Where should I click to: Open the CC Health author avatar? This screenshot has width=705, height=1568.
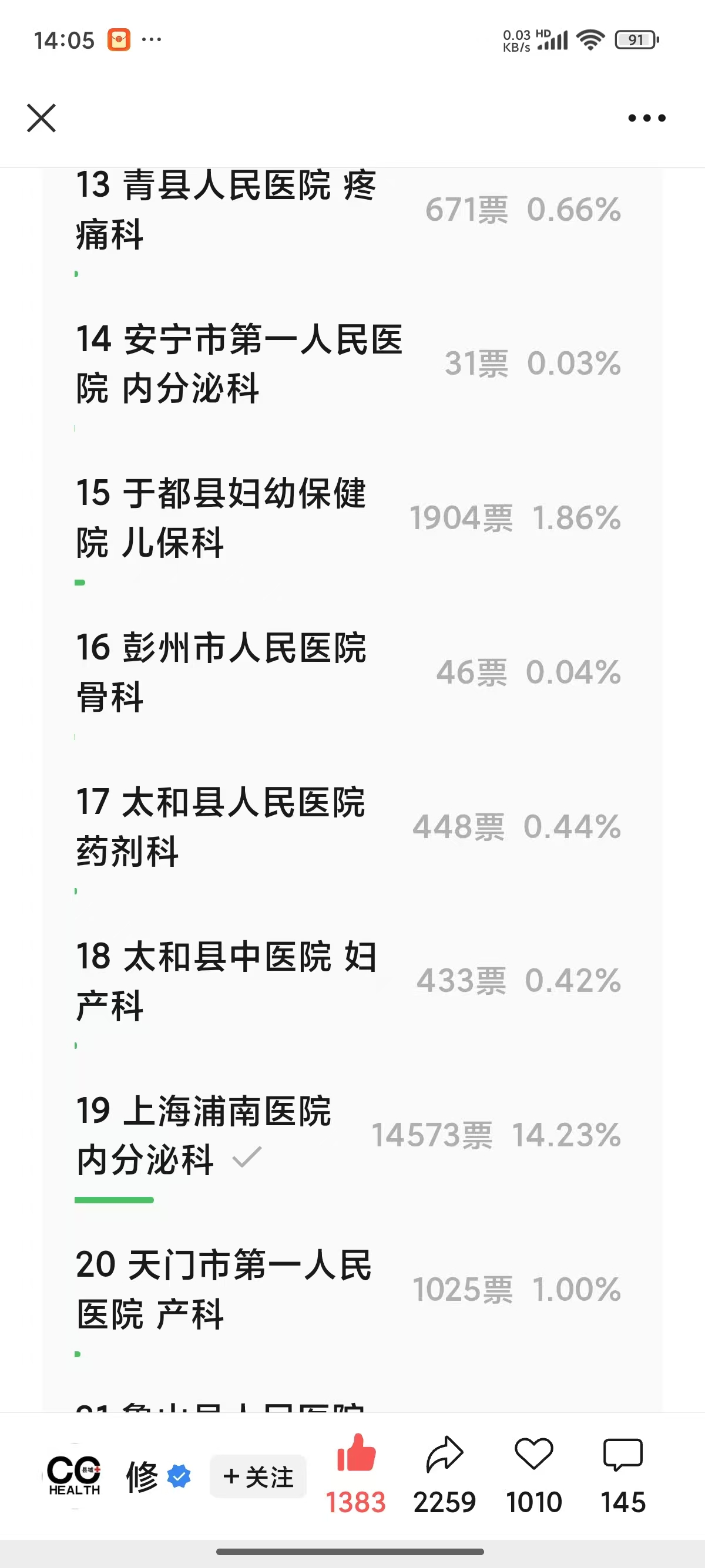pos(74,1475)
